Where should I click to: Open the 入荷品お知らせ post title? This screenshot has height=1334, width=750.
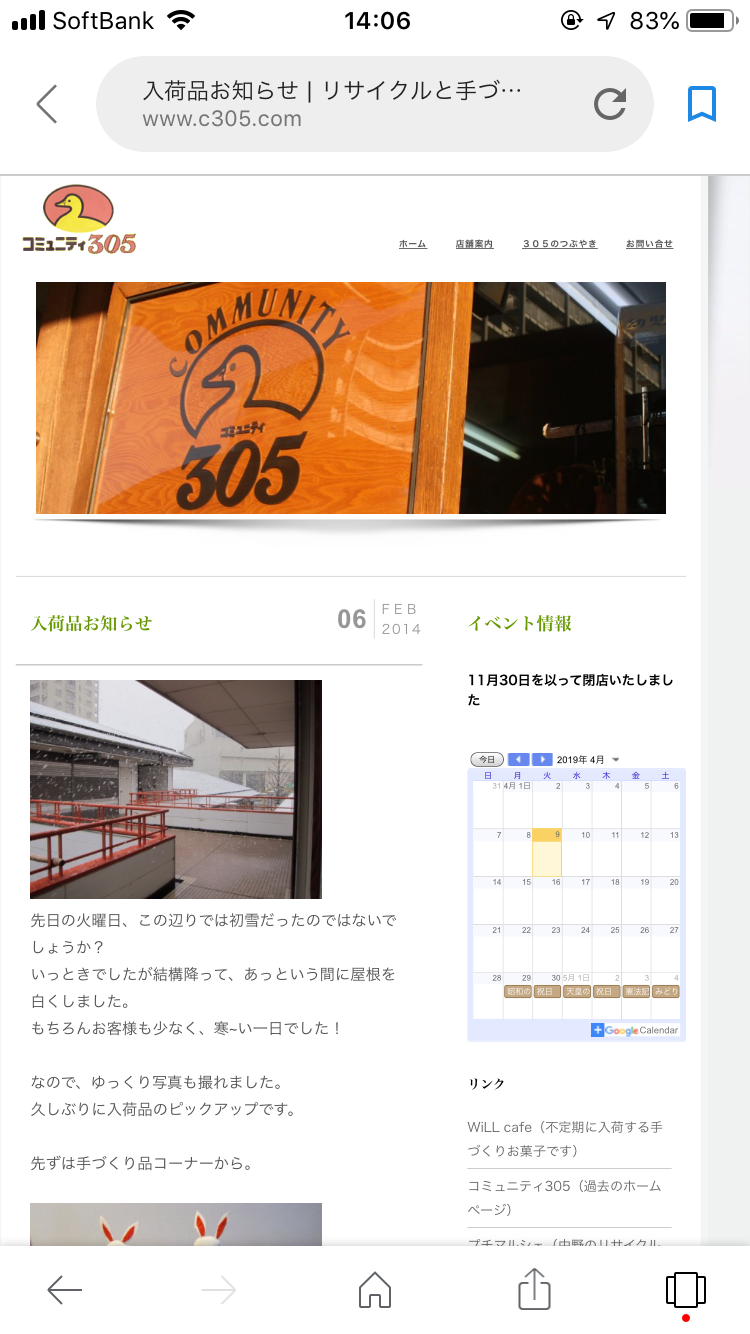(91, 623)
